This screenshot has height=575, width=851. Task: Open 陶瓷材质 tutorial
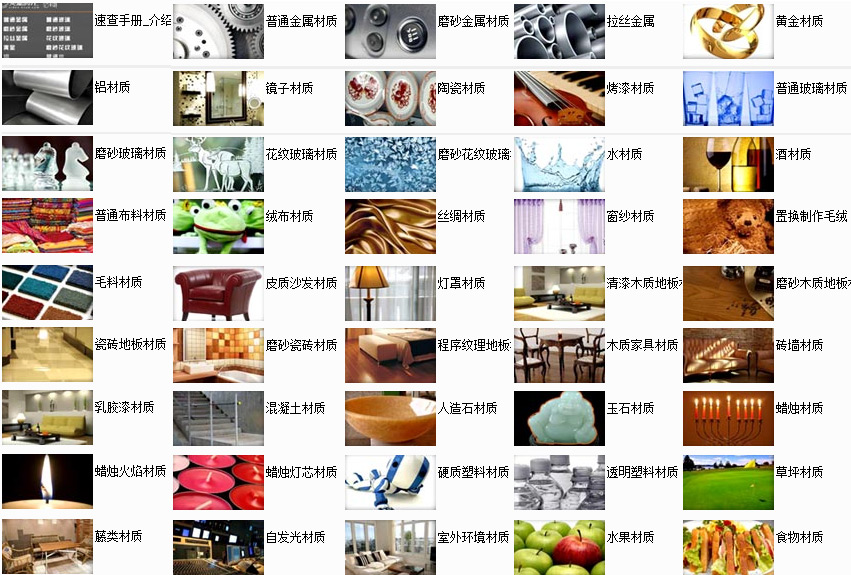point(390,97)
